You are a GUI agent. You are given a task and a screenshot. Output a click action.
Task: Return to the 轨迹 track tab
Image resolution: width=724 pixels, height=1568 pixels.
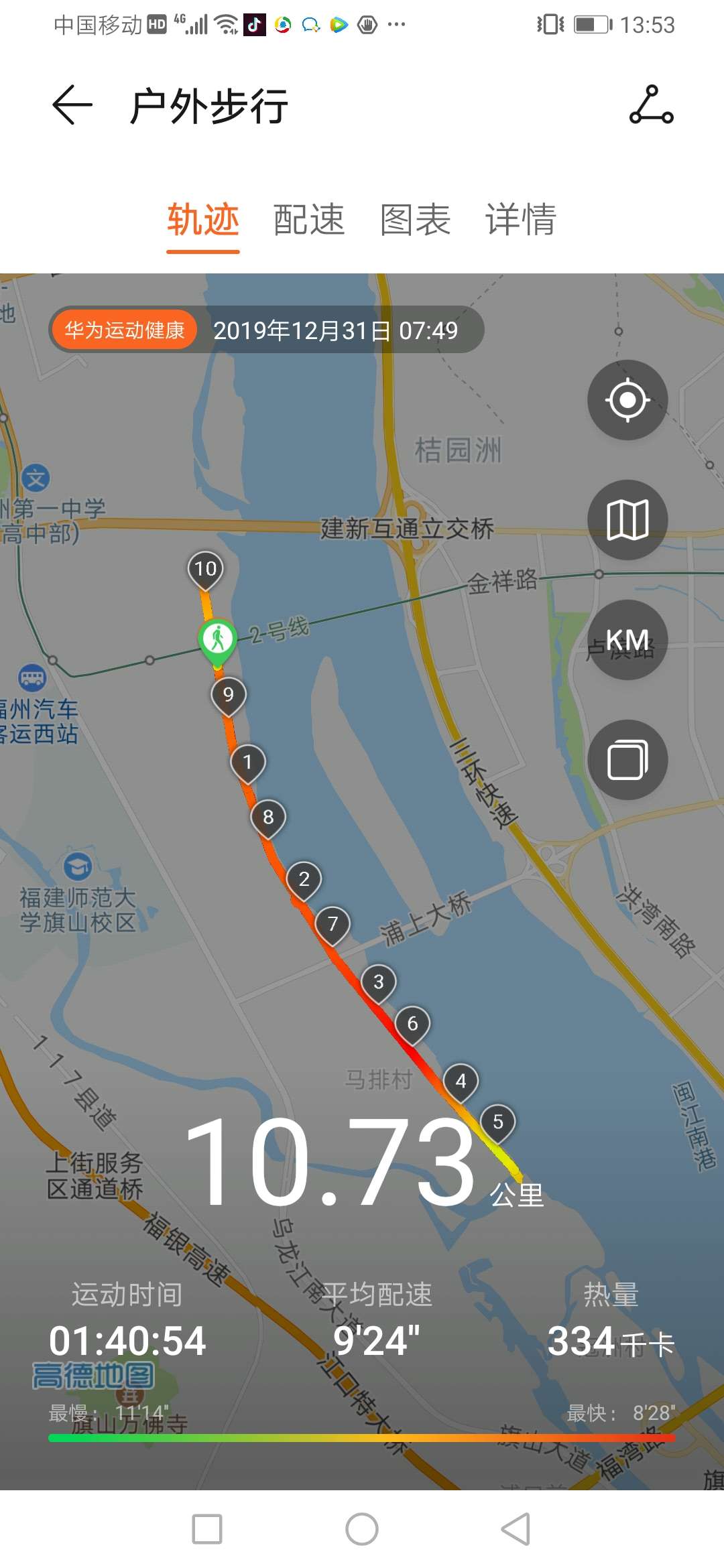(202, 221)
